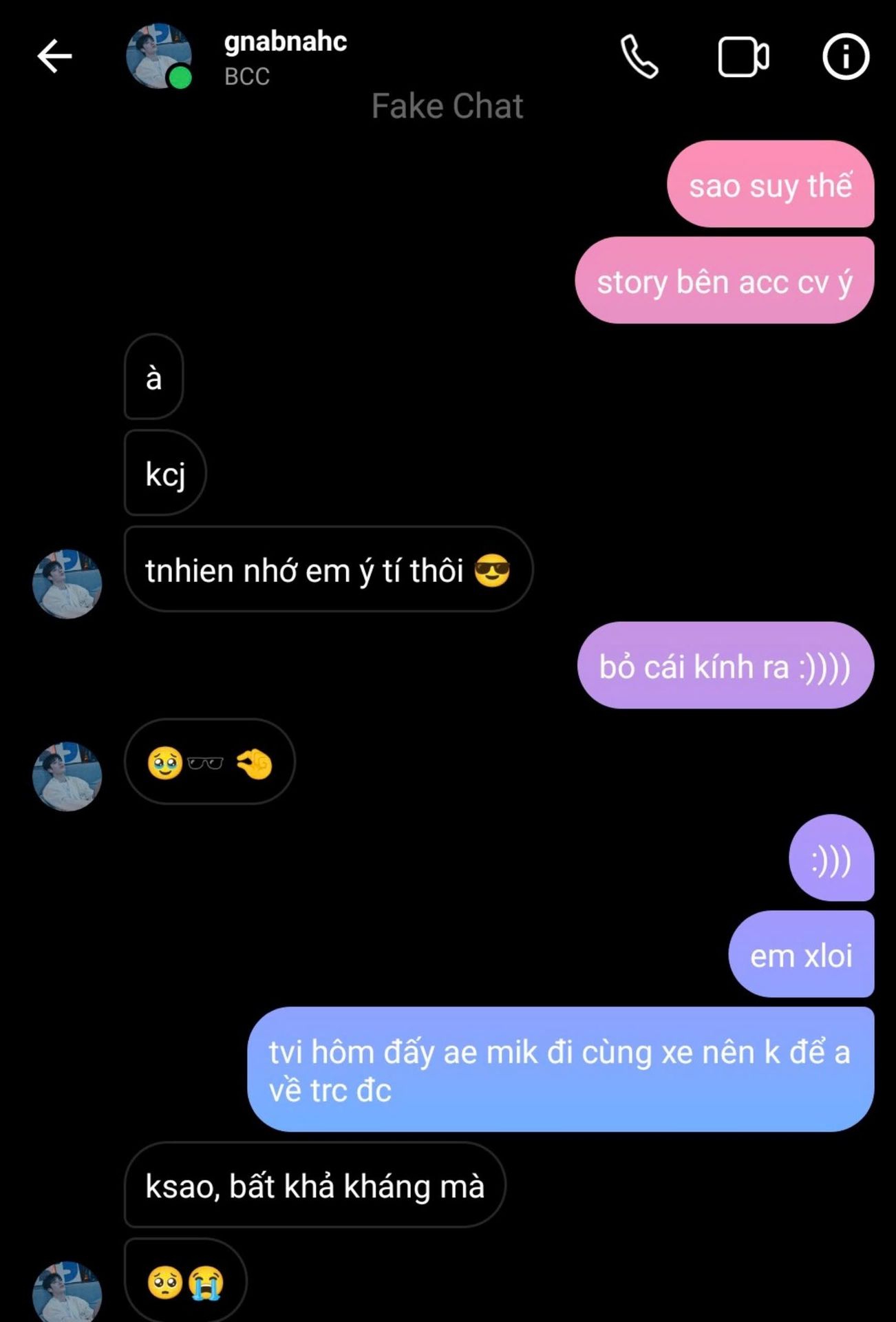Open gnabnahc's profile from the header name
Screen dimensions: 896x1322
(x=285, y=42)
